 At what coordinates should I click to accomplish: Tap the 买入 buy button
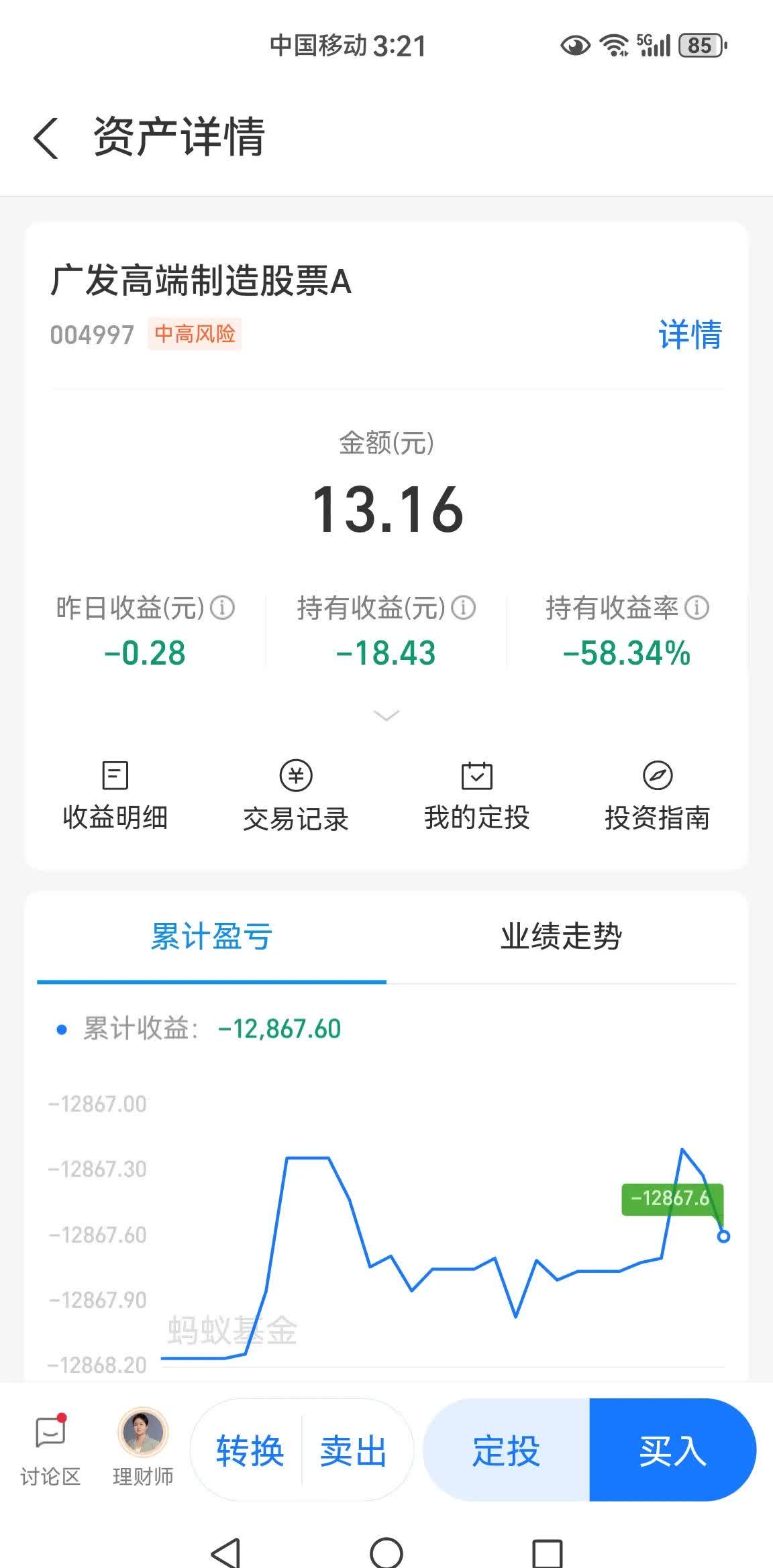(x=671, y=1451)
